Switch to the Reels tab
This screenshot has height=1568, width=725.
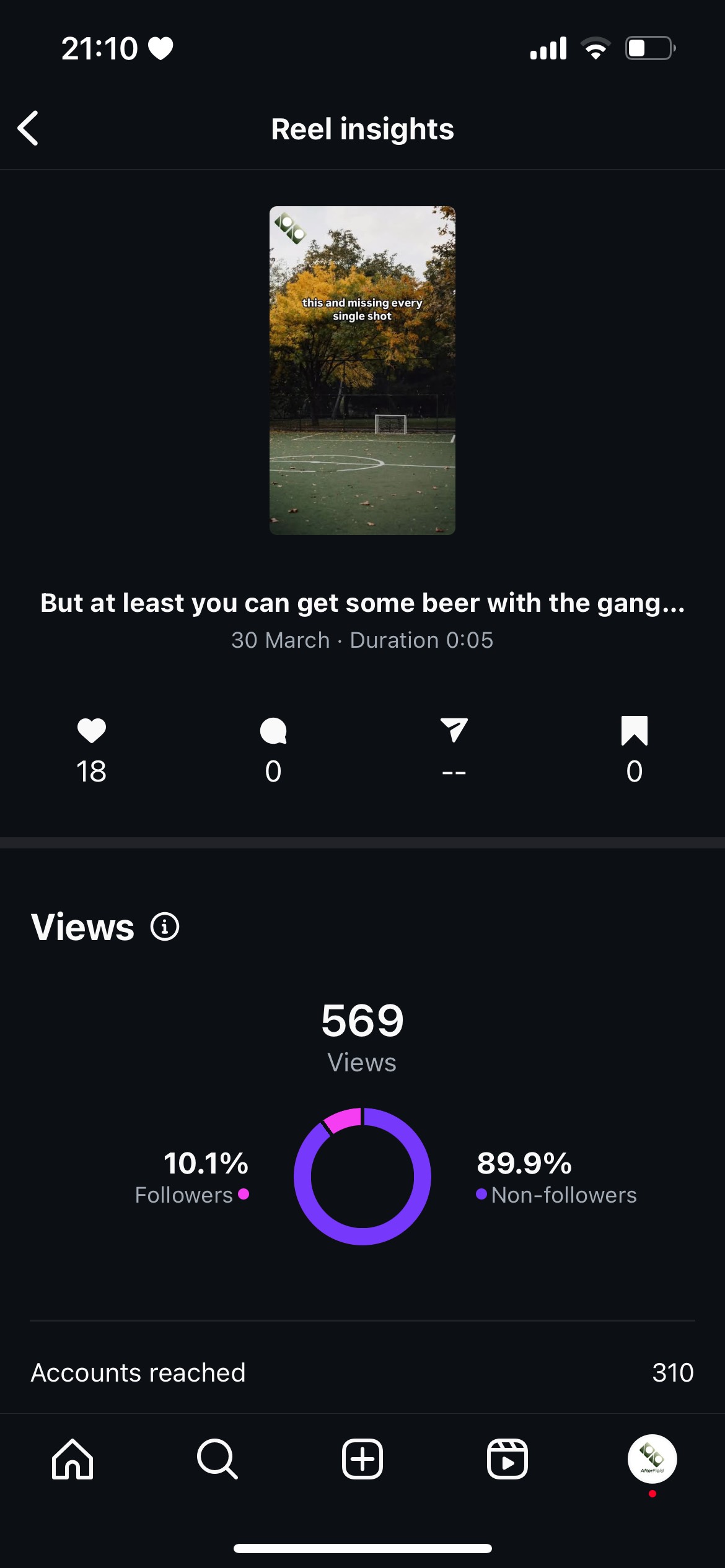507,1459
